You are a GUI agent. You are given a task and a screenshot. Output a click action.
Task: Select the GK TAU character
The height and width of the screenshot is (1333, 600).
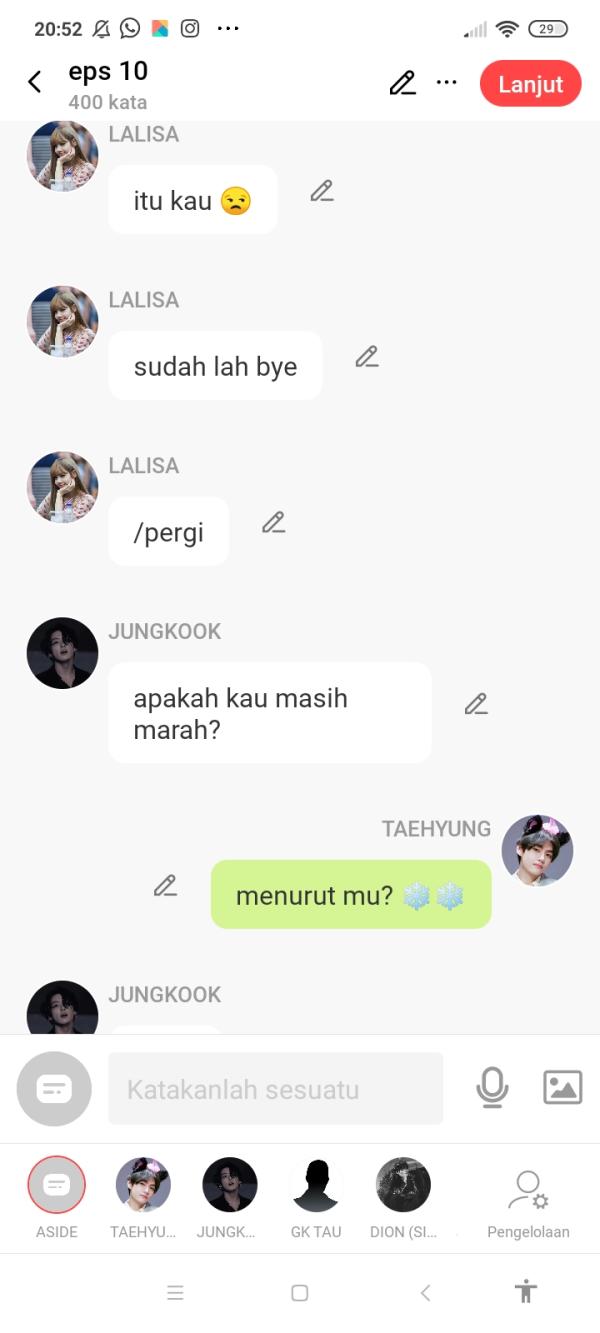click(x=316, y=1186)
